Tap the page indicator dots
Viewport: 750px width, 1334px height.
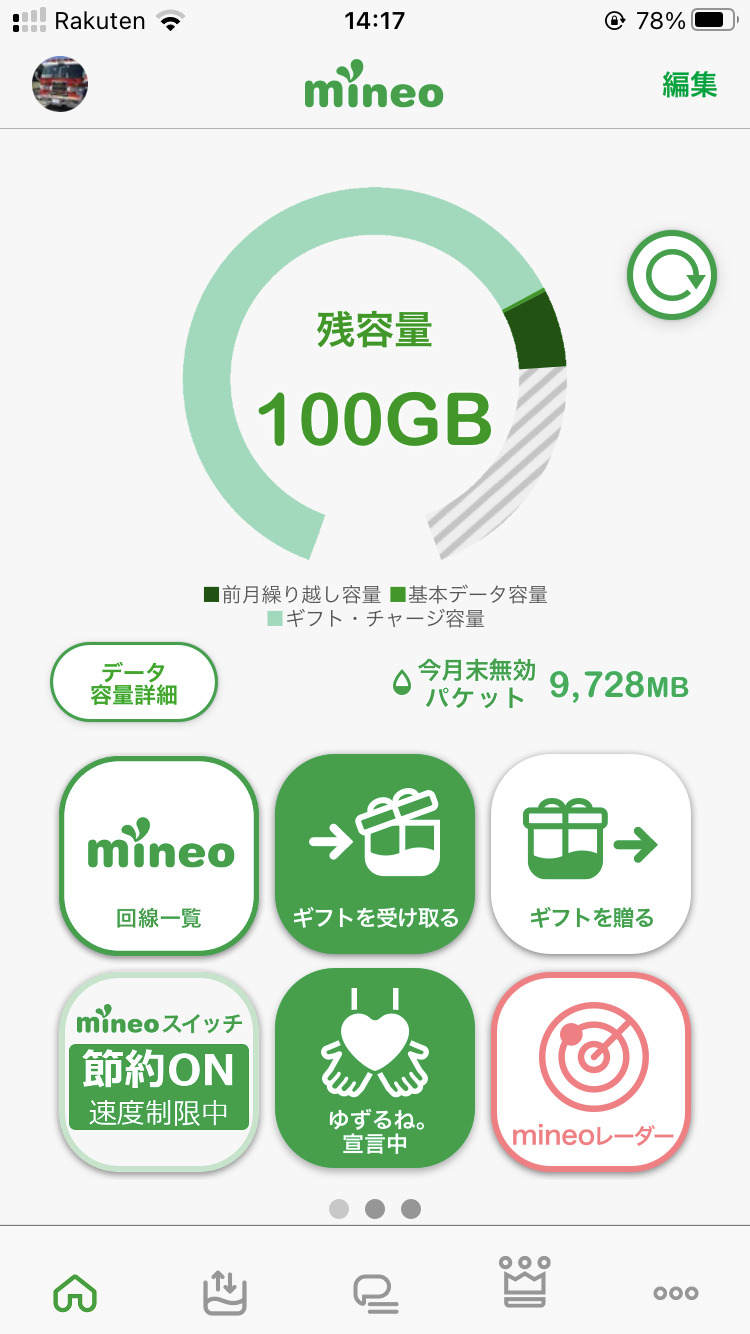click(x=375, y=1209)
